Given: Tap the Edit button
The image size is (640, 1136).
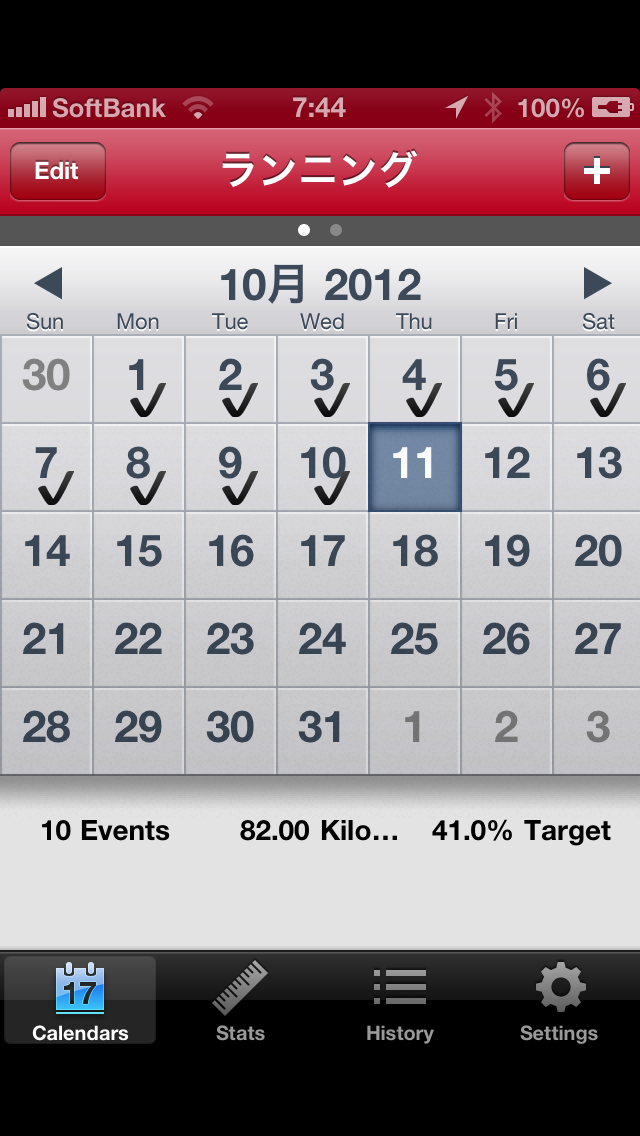Looking at the screenshot, I should click(x=57, y=171).
